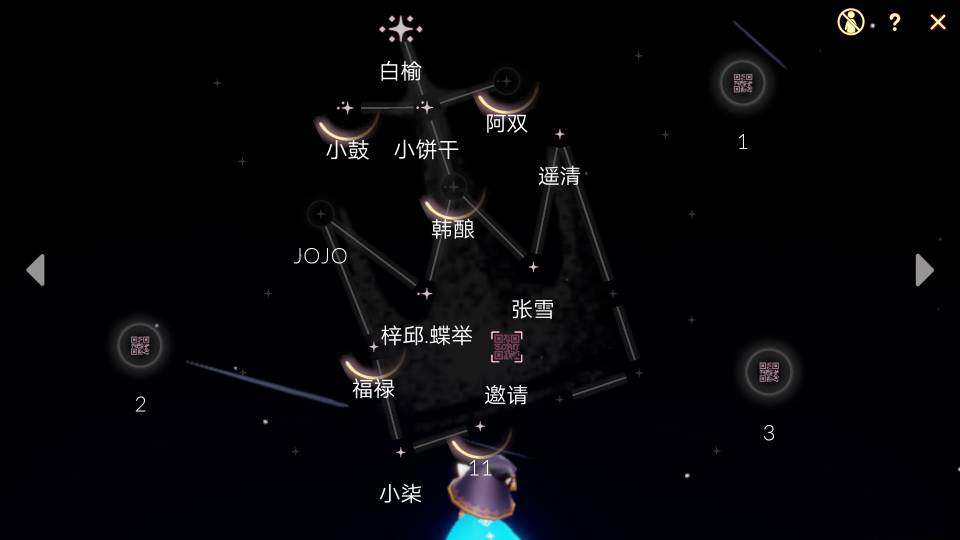Go to the previous constellation page
Image resolution: width=960 pixels, height=540 pixels.
[35, 270]
